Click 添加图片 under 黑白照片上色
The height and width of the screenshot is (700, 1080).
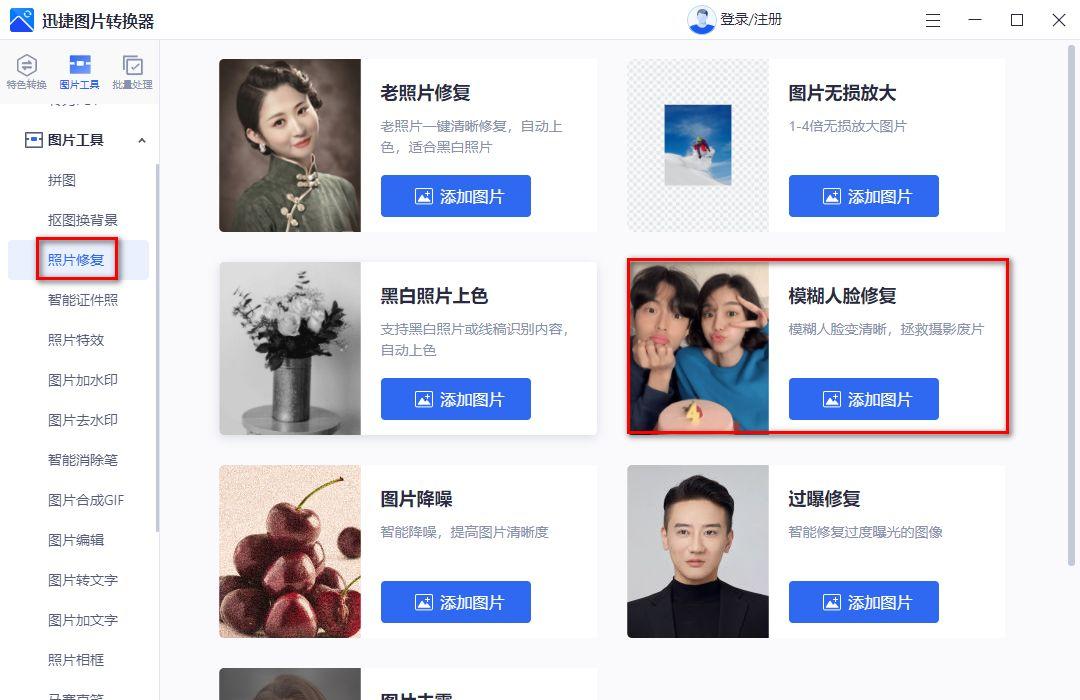coord(456,399)
